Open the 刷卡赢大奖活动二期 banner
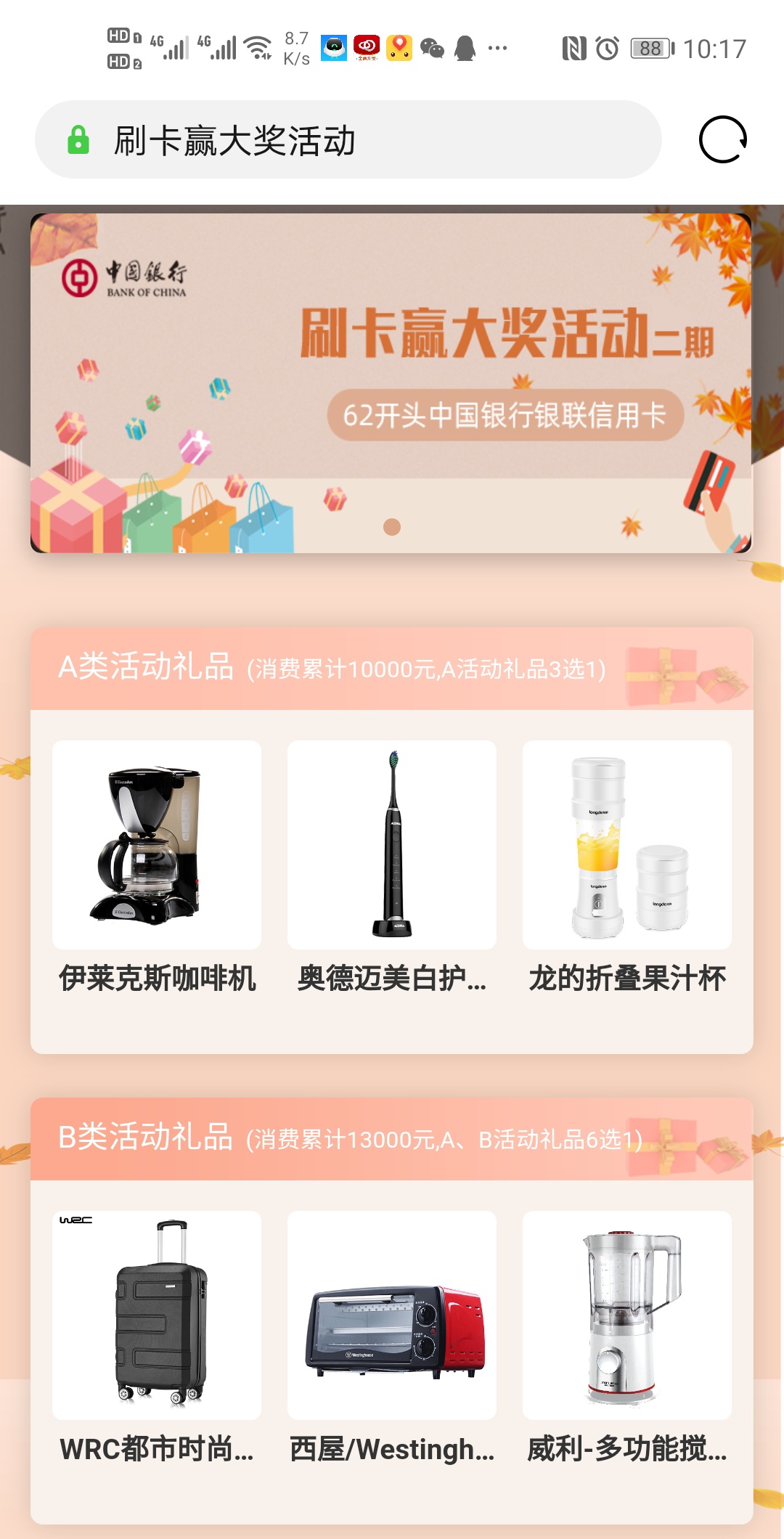The image size is (784, 1539). pos(391,383)
